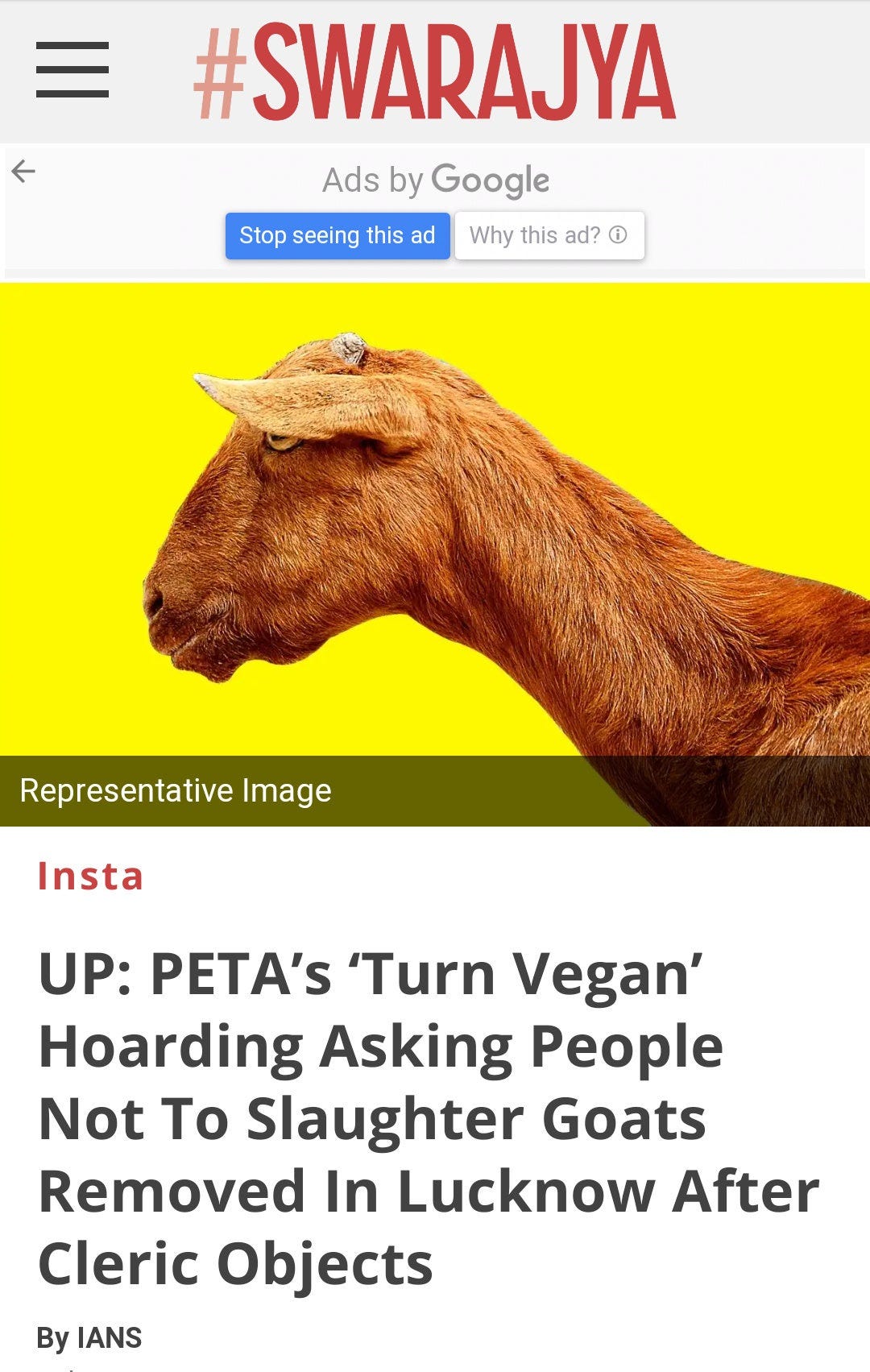Open the Insta category link
Viewport: 870px width, 1372px height.
(90, 876)
